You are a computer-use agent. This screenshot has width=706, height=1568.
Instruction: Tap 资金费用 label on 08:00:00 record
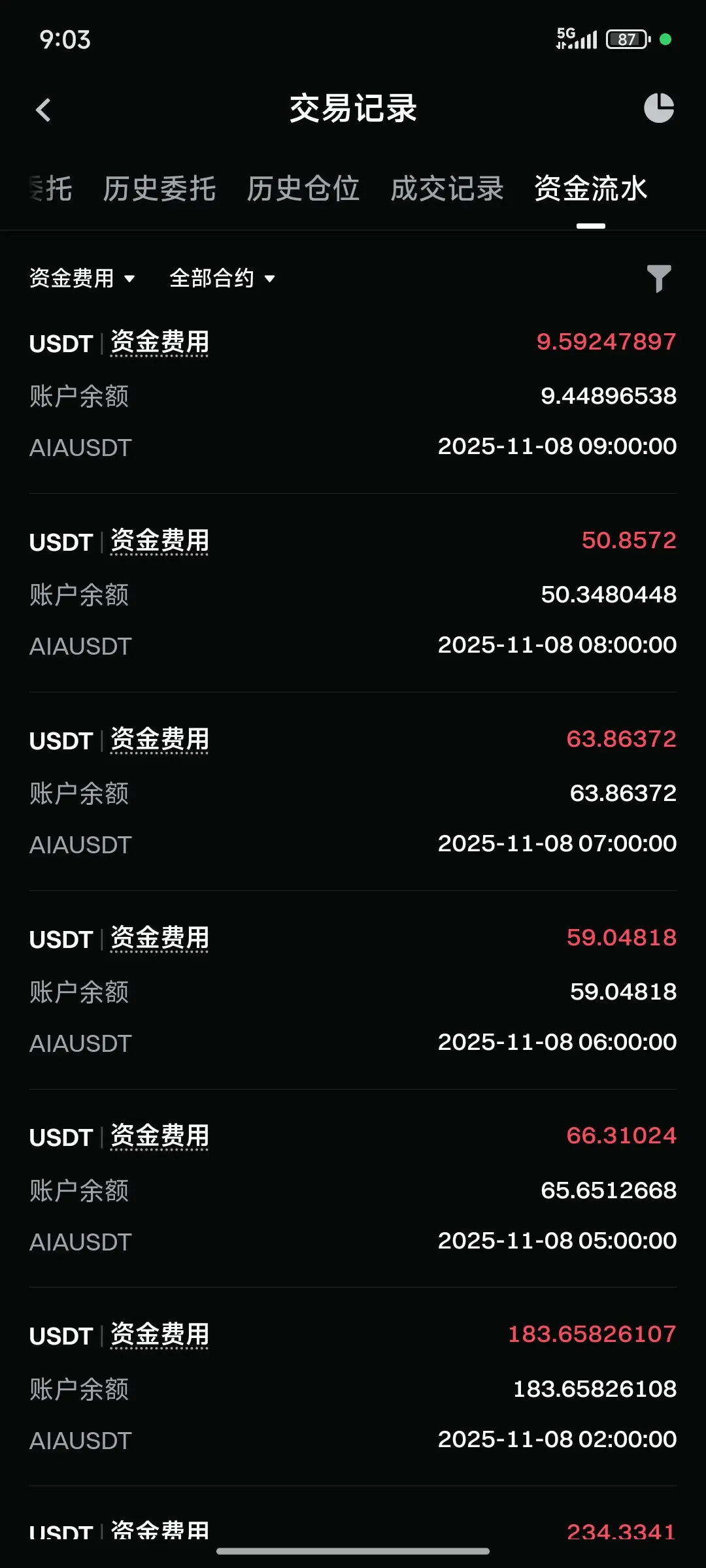160,541
